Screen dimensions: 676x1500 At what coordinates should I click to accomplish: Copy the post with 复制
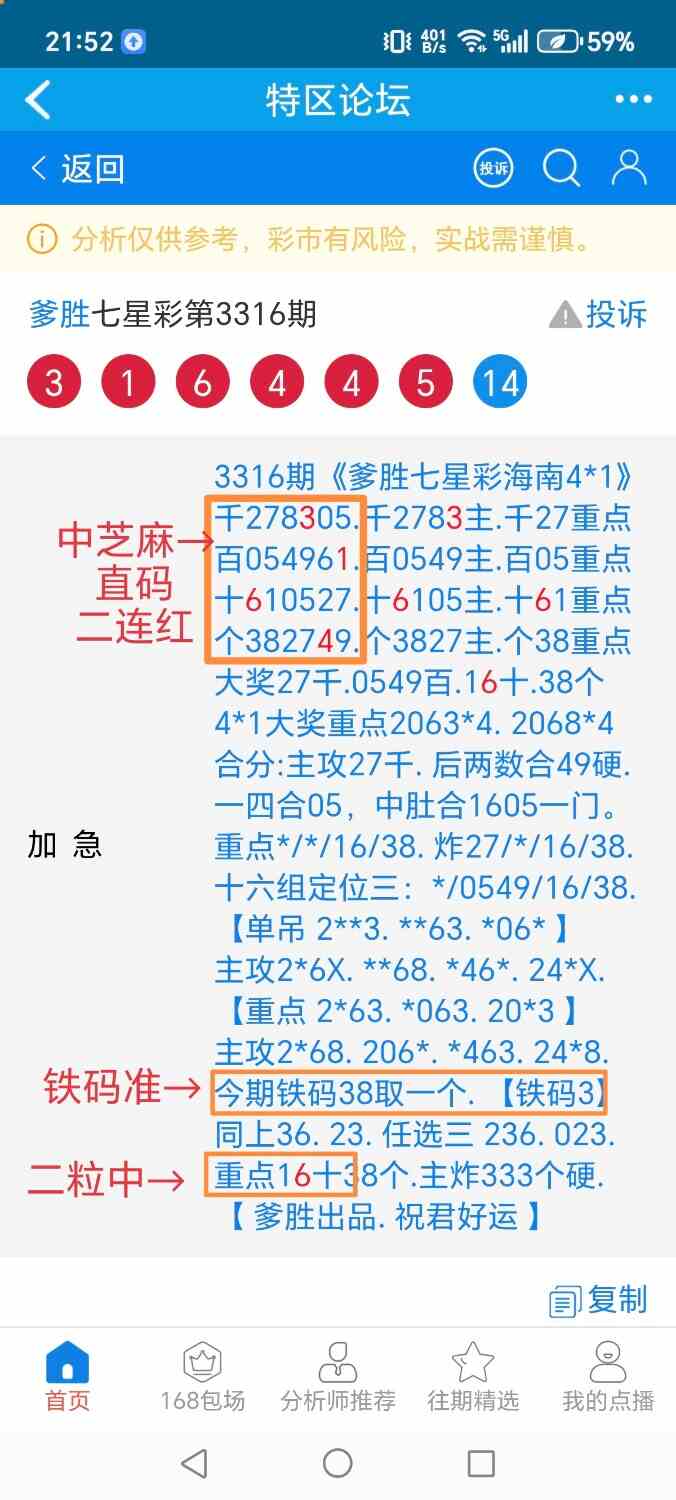[x=599, y=1300]
